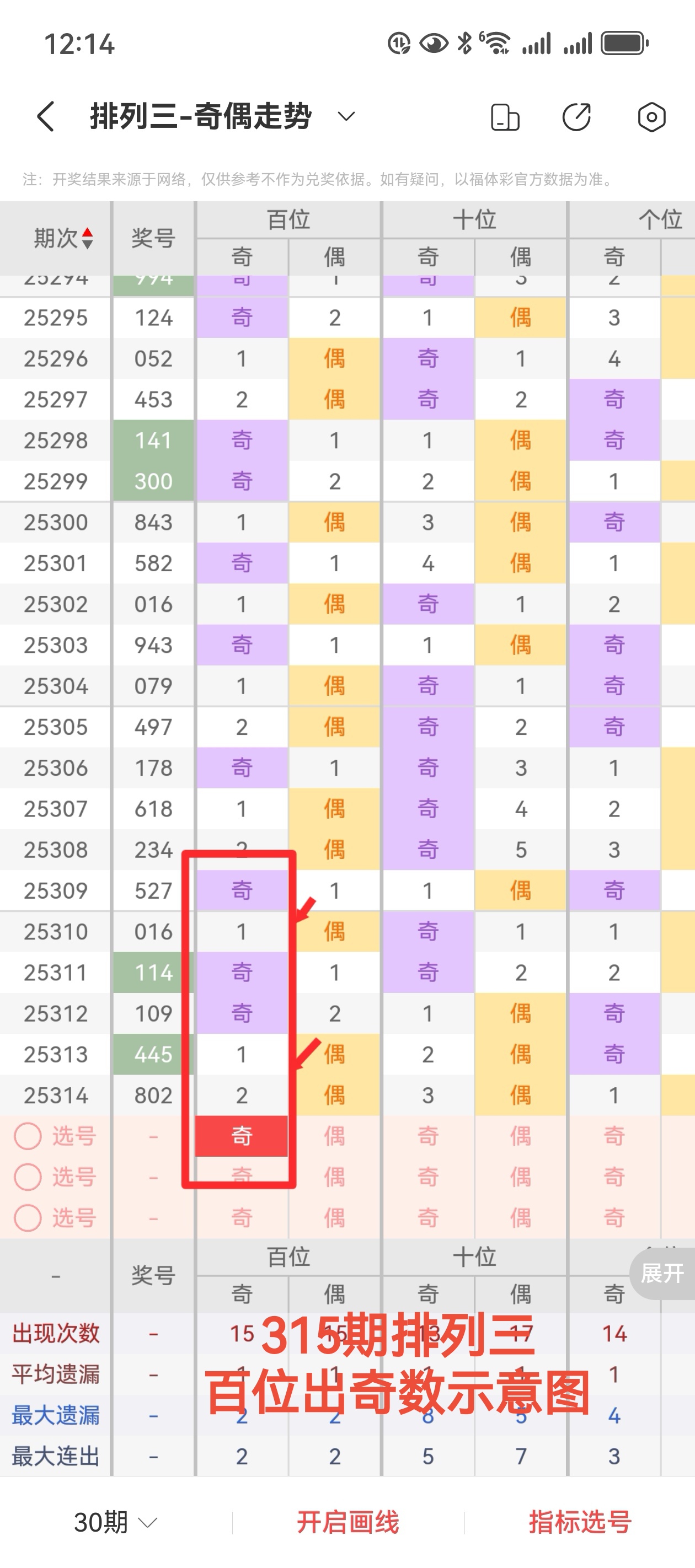The image size is (695, 1568).
Task: Toggle sort order on 期次 column
Action: (x=87, y=238)
